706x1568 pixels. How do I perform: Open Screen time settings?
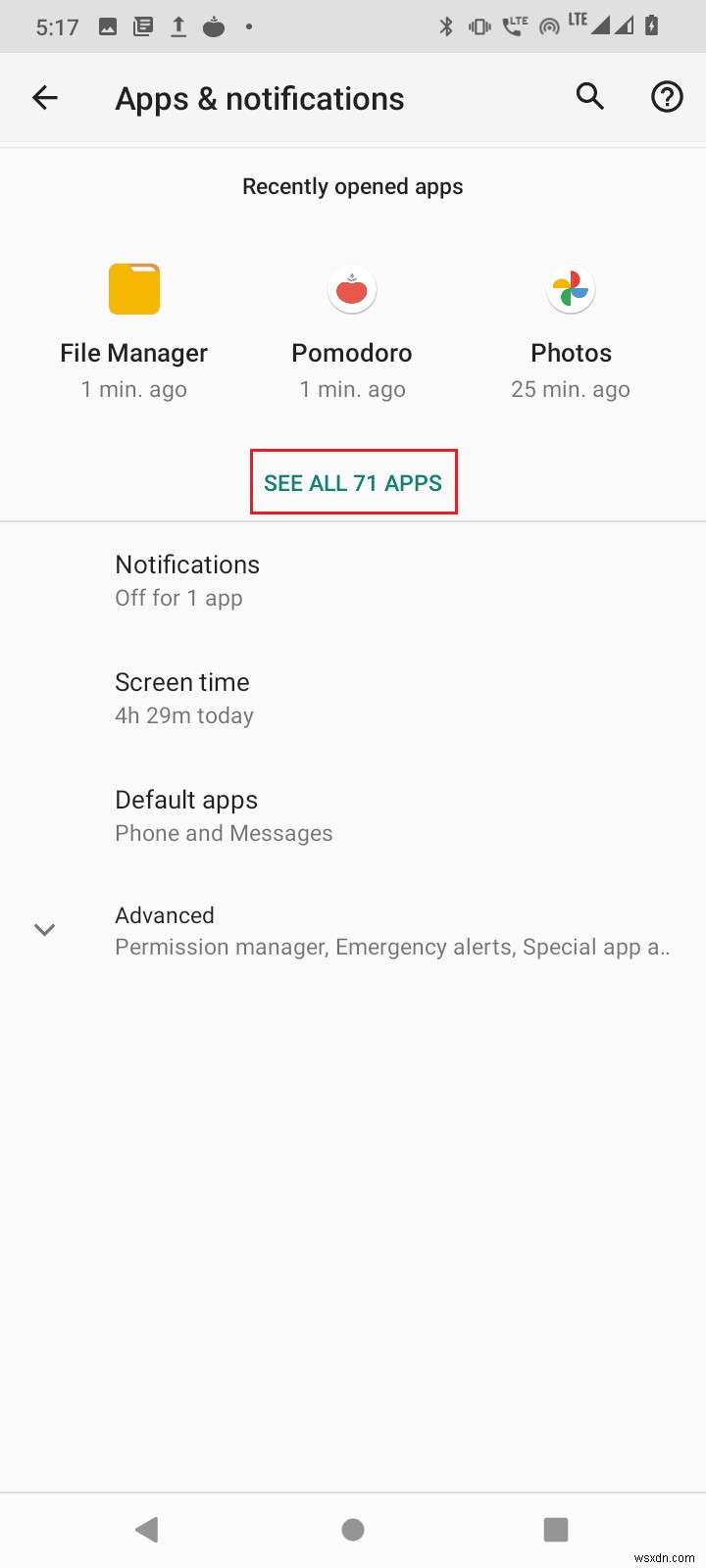tap(353, 698)
